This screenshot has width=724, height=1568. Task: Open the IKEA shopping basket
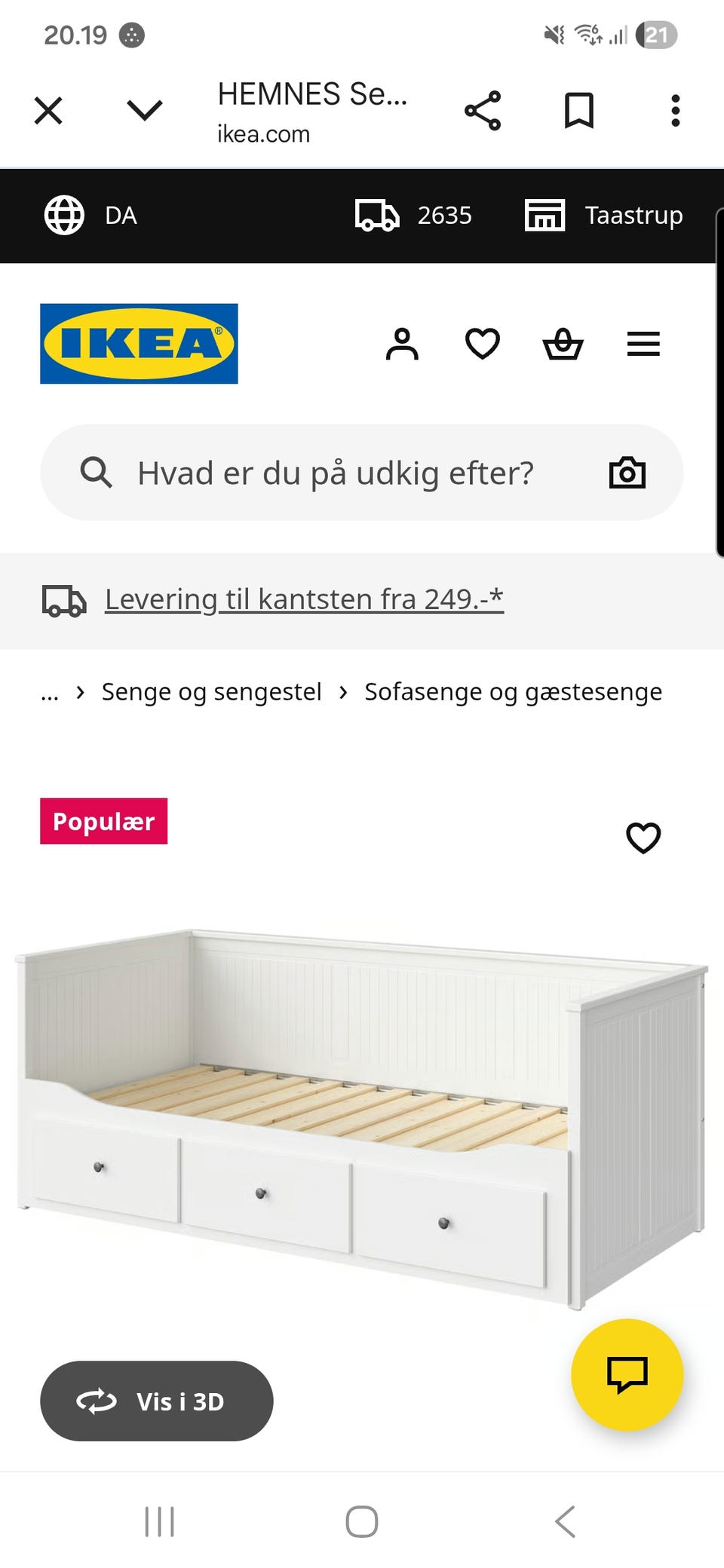(563, 345)
